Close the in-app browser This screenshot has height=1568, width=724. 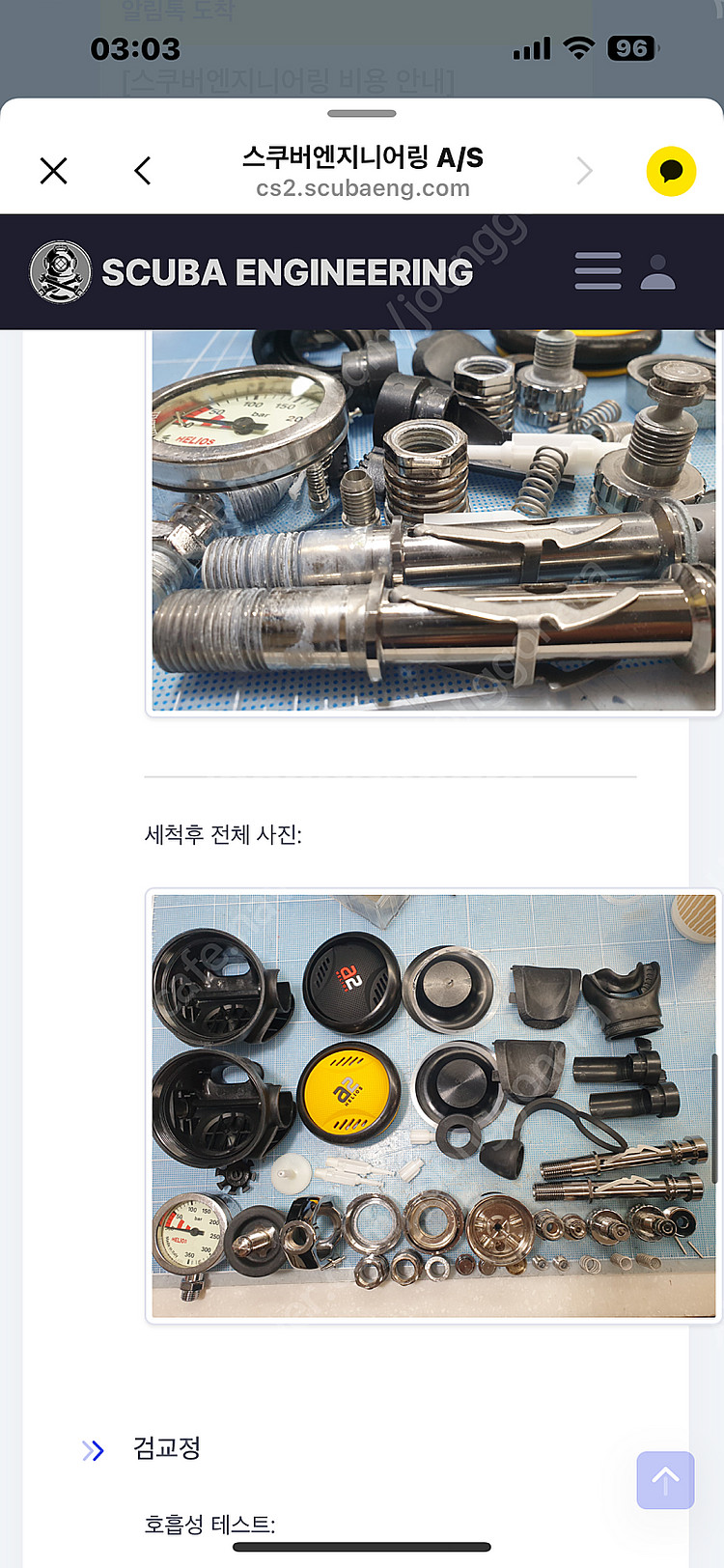click(x=54, y=171)
